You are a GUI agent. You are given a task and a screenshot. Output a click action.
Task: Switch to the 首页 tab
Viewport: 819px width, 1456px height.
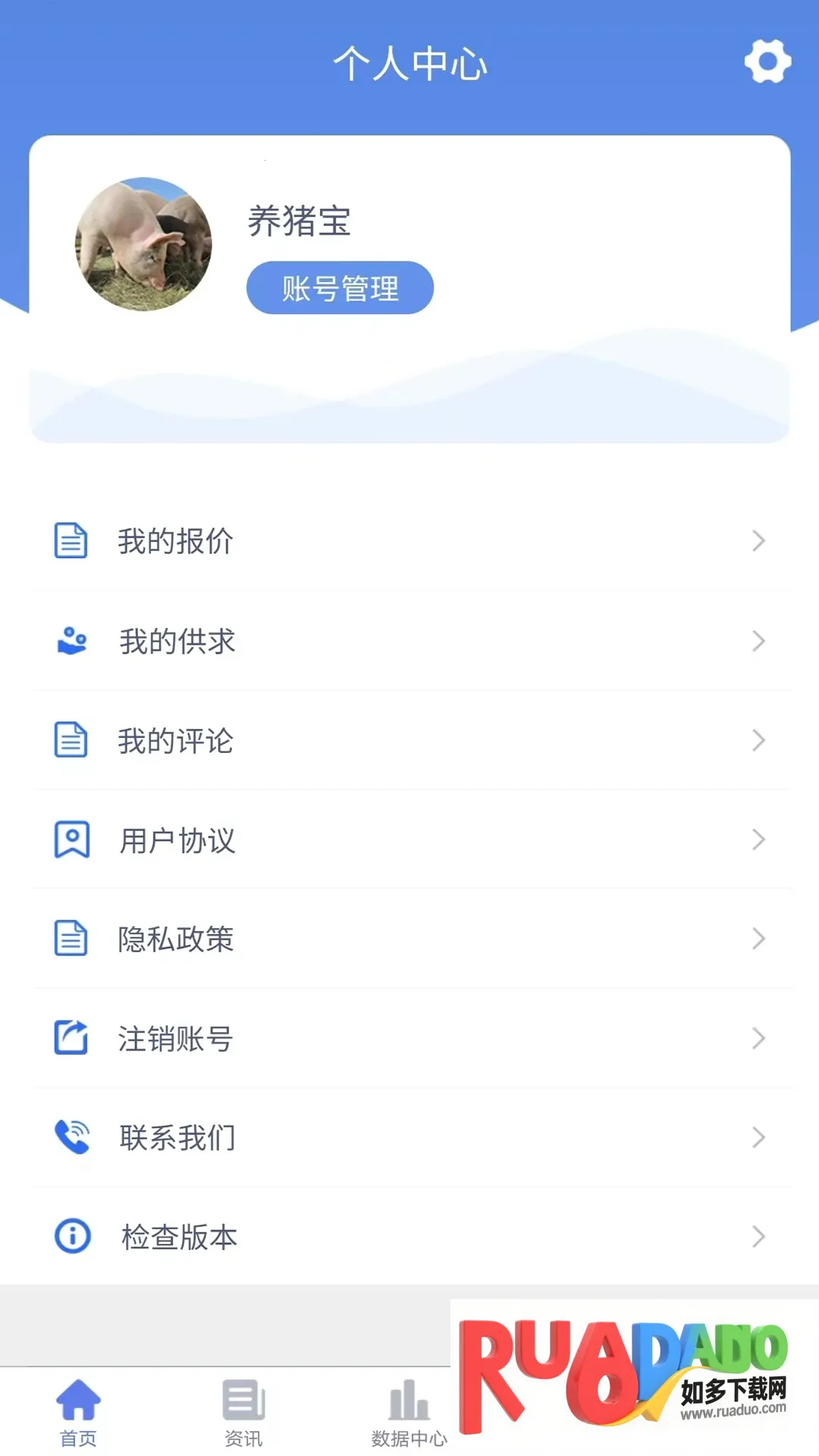[x=78, y=1412]
